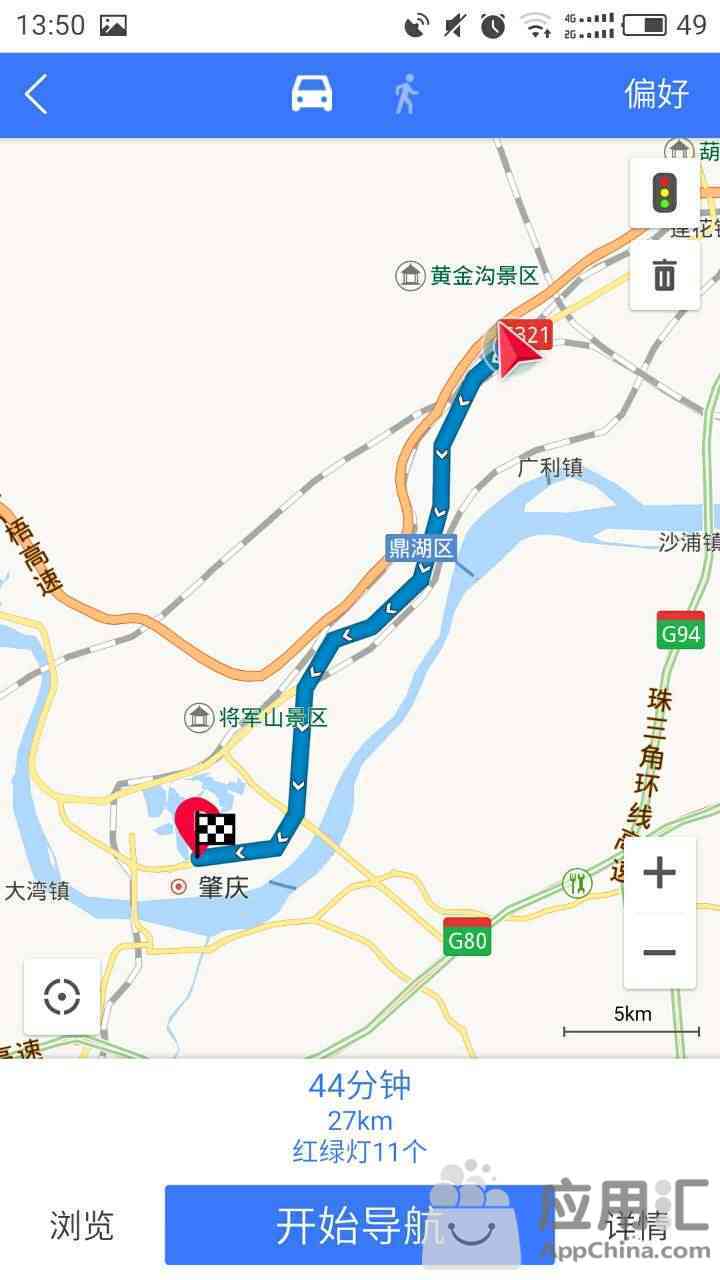The image size is (720, 1280).
Task: Open 详情 route details
Action: (637, 1226)
